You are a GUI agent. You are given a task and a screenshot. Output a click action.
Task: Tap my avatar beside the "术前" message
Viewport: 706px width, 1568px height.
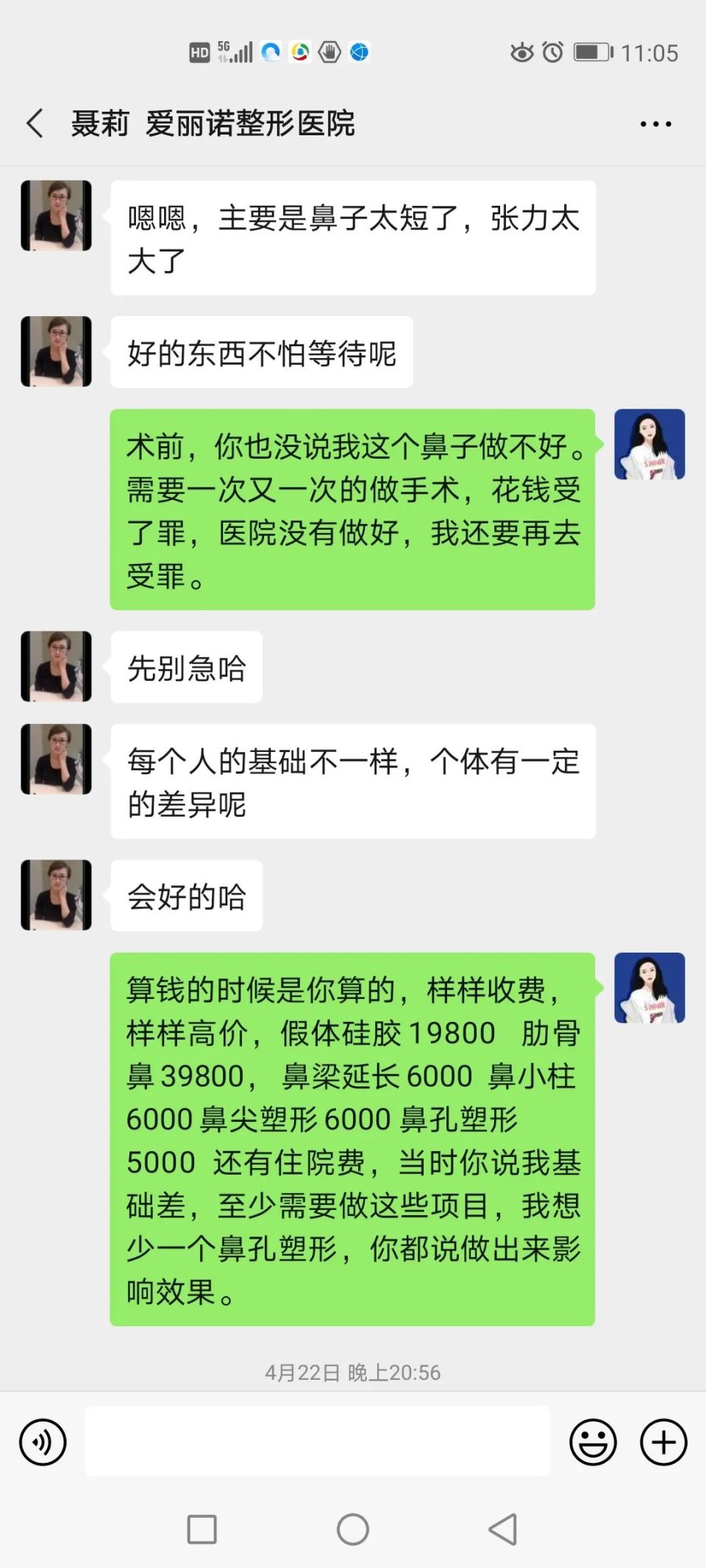coord(649,444)
